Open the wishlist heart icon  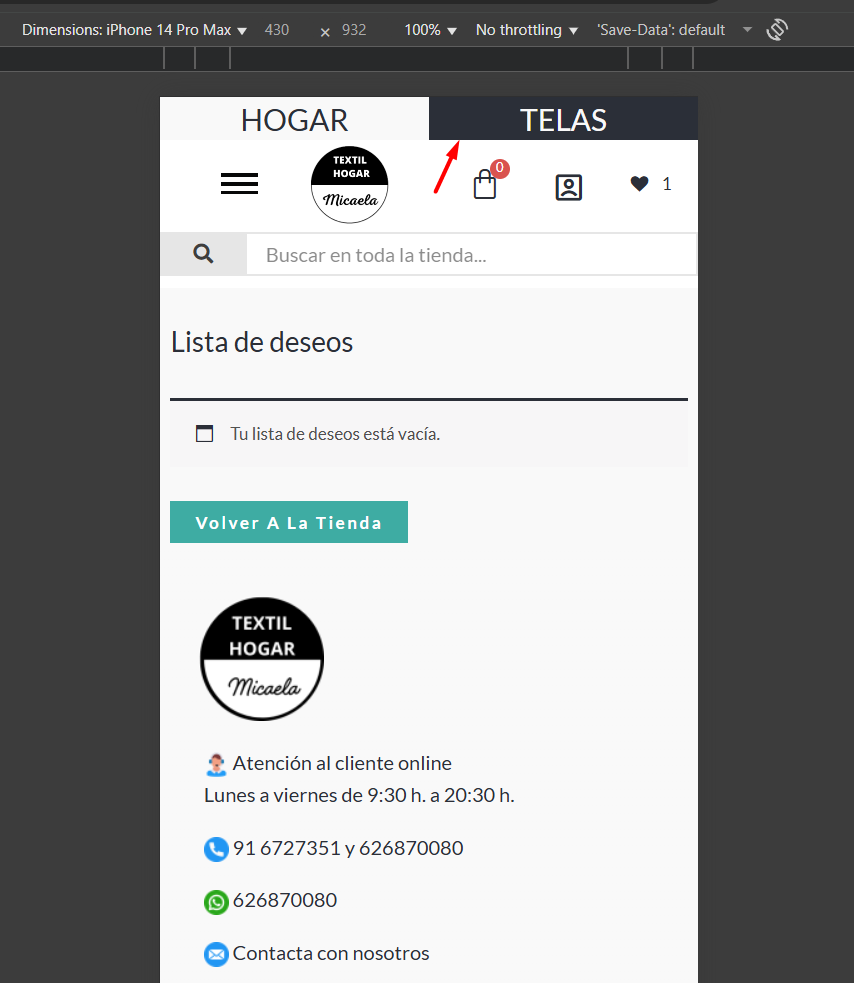point(640,183)
